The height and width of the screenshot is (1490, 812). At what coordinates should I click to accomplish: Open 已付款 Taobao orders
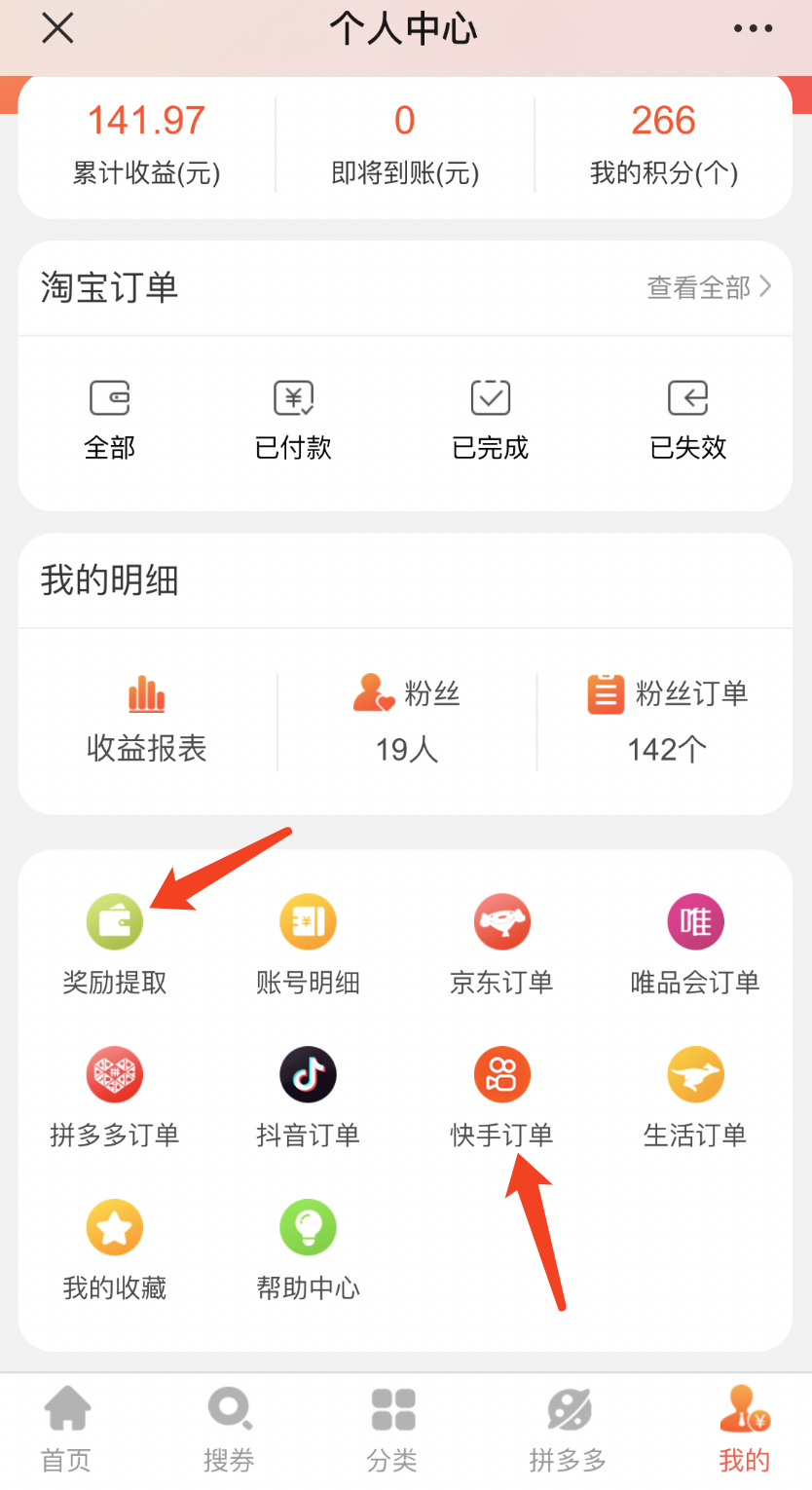293,420
